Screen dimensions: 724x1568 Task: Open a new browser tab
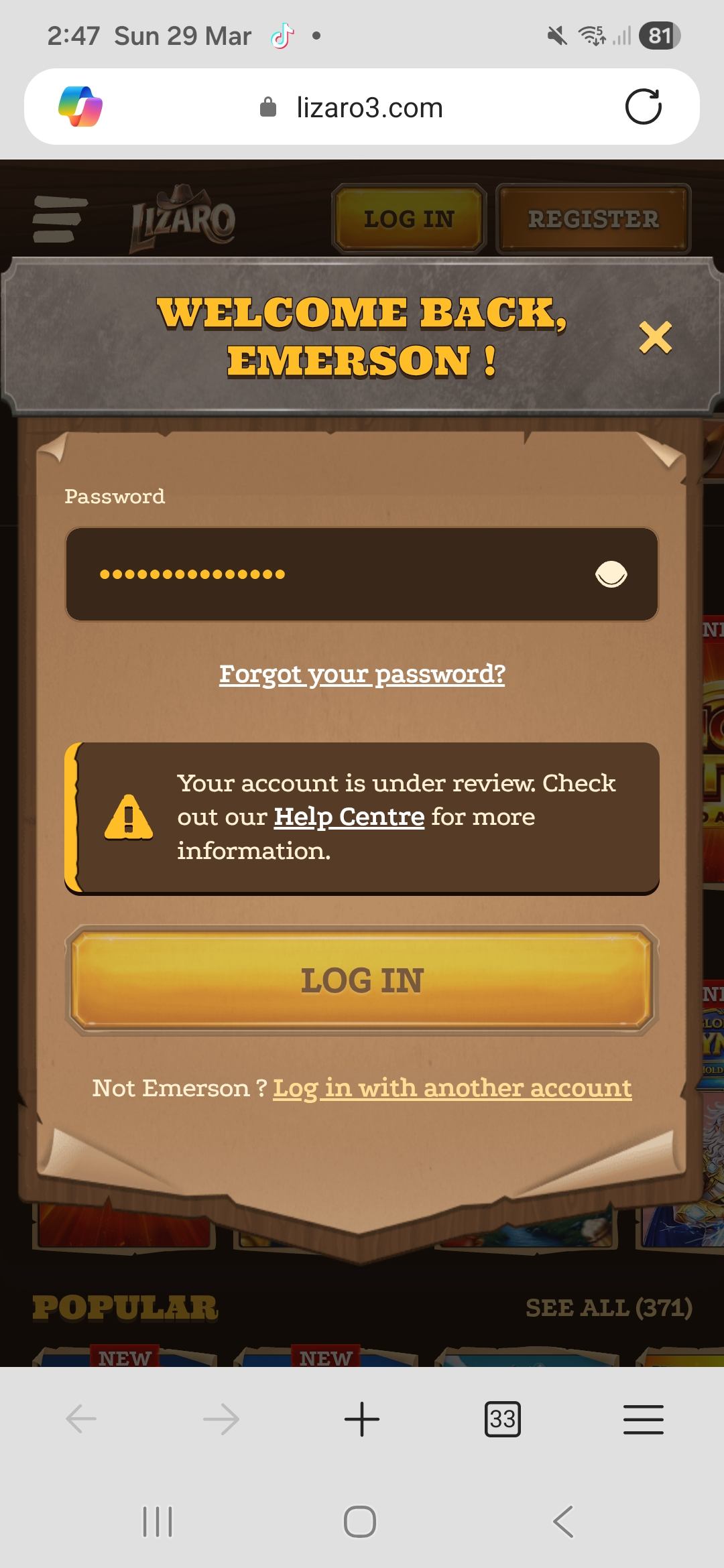click(362, 1419)
